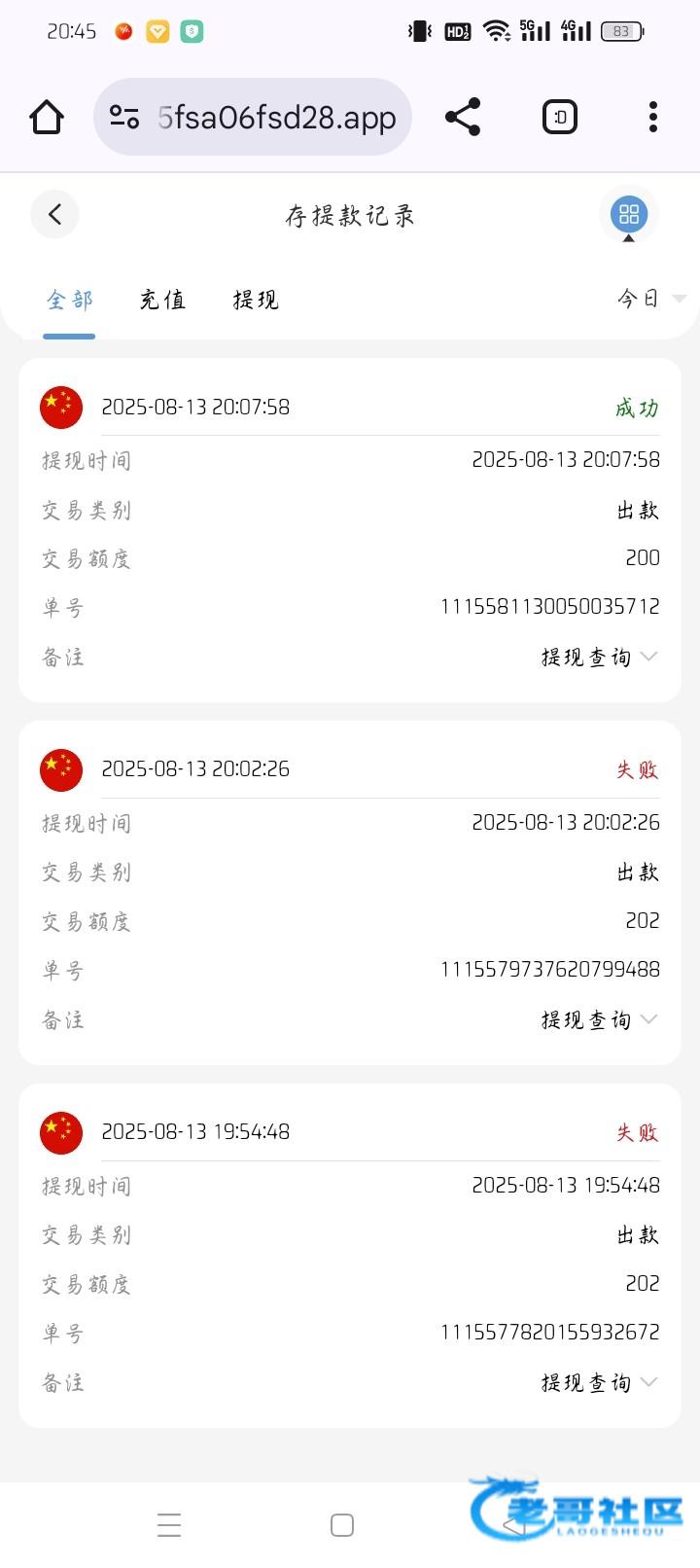
Task: Share this page from the browser toolbar
Action: click(x=463, y=117)
